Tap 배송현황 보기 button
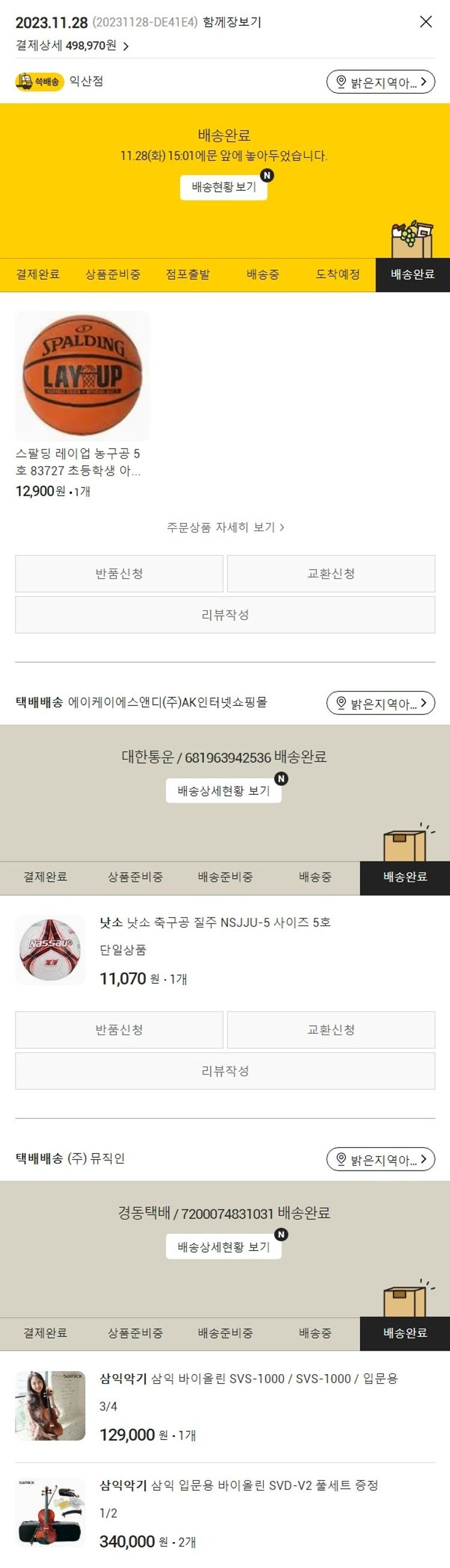This screenshot has width=450, height=1568. click(x=224, y=187)
